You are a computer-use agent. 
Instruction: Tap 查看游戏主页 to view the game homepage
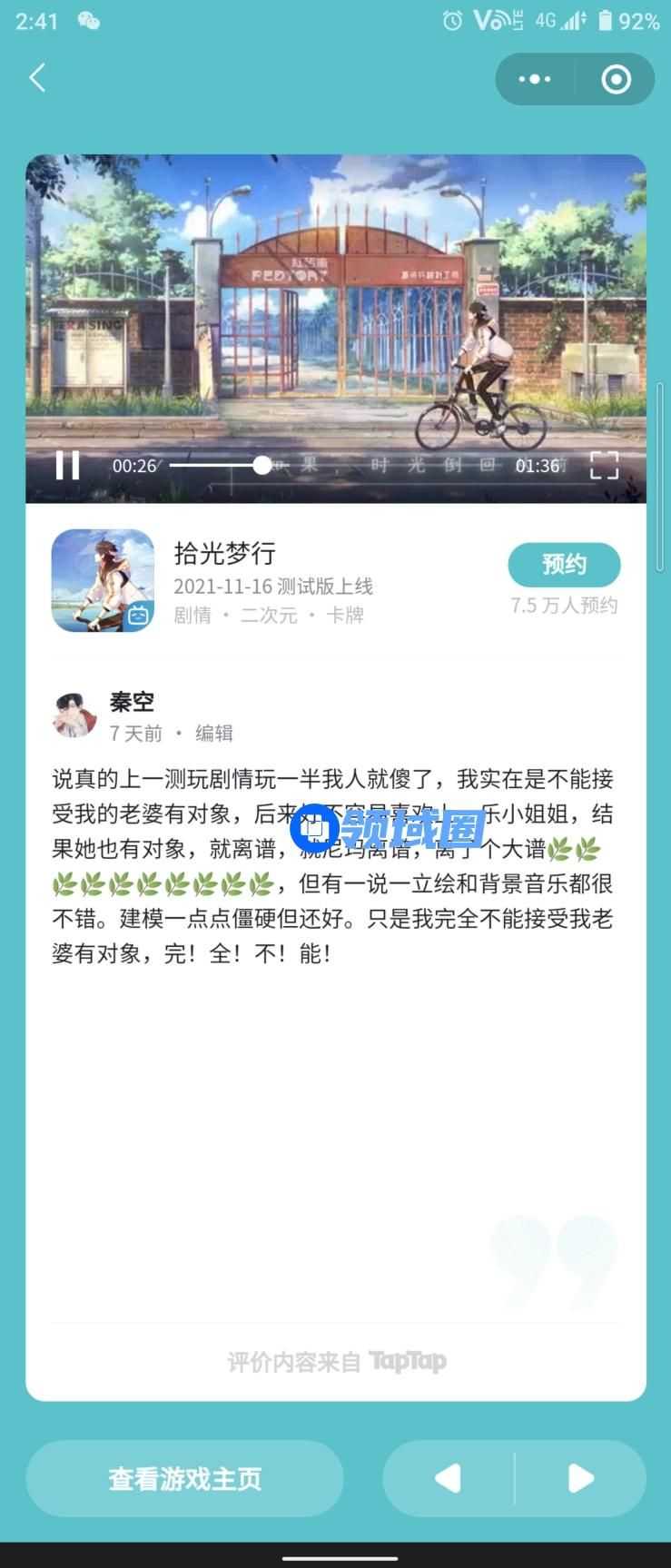(x=184, y=1479)
